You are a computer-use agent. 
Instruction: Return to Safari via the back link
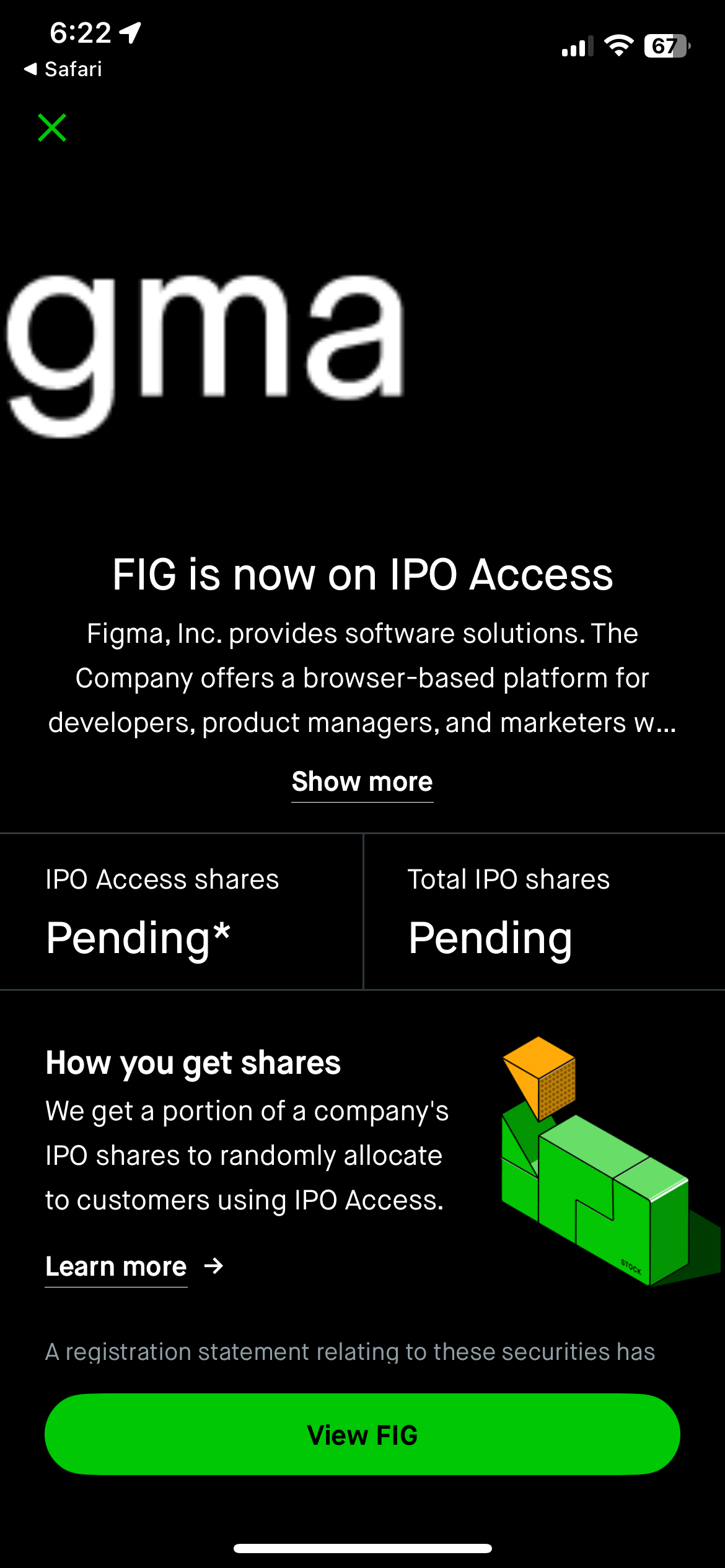63,69
